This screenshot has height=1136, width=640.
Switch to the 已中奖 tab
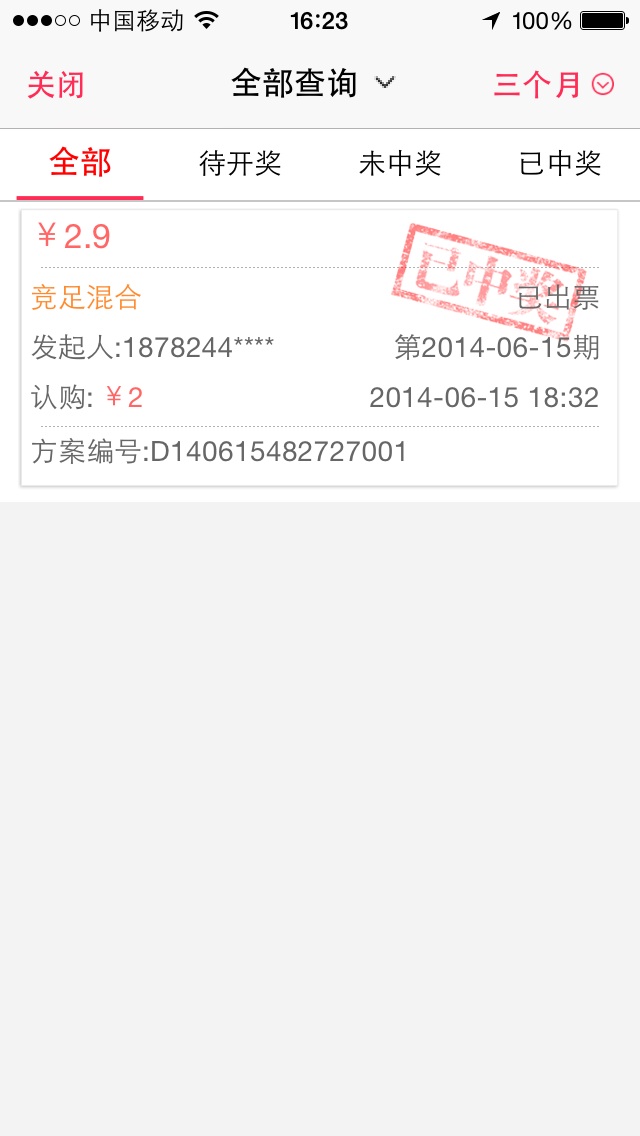click(560, 163)
